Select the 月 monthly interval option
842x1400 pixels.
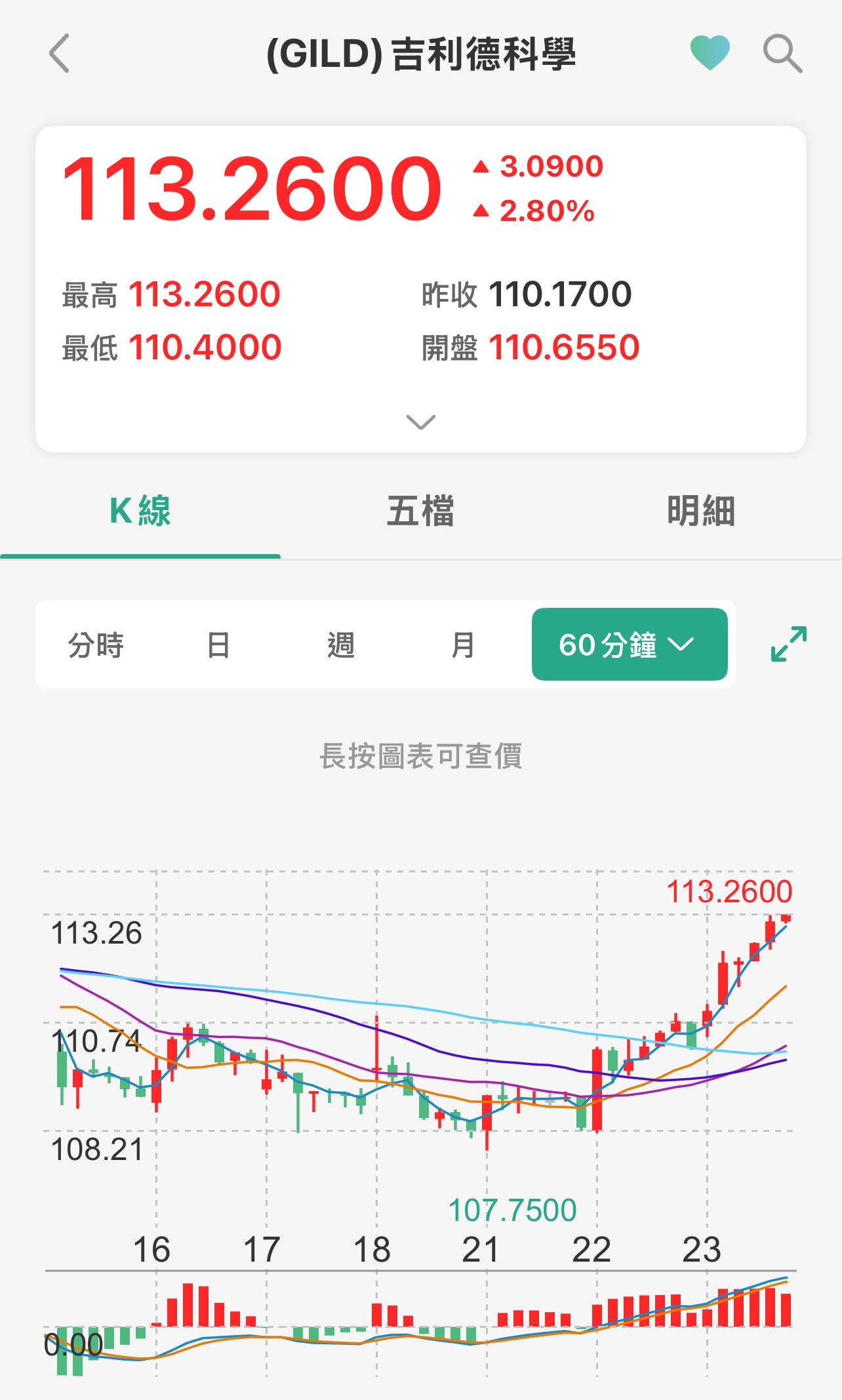click(462, 645)
